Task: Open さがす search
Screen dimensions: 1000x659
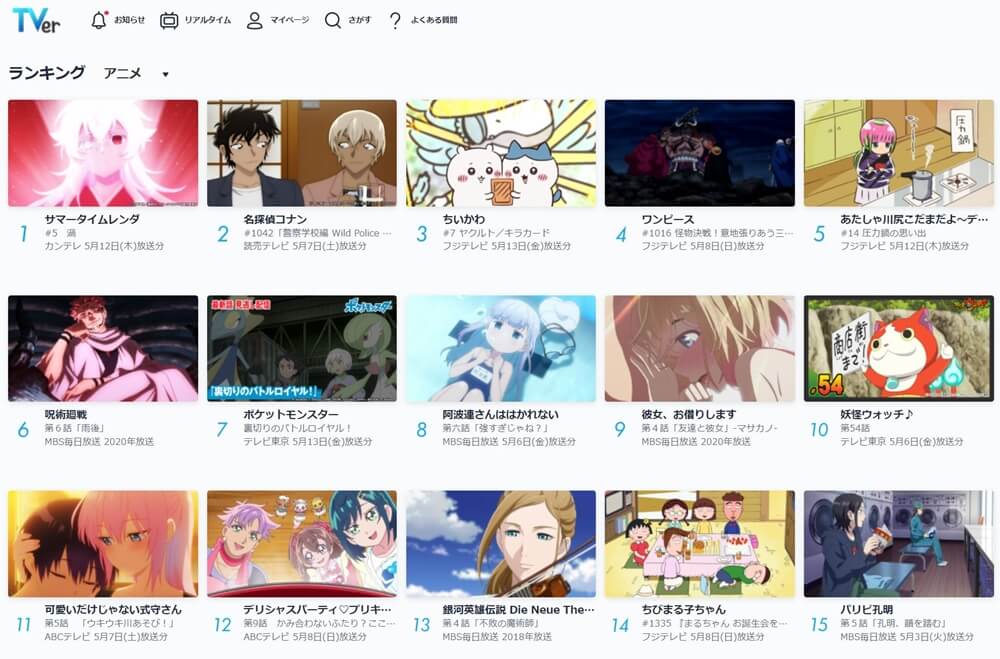Action: coord(348,20)
